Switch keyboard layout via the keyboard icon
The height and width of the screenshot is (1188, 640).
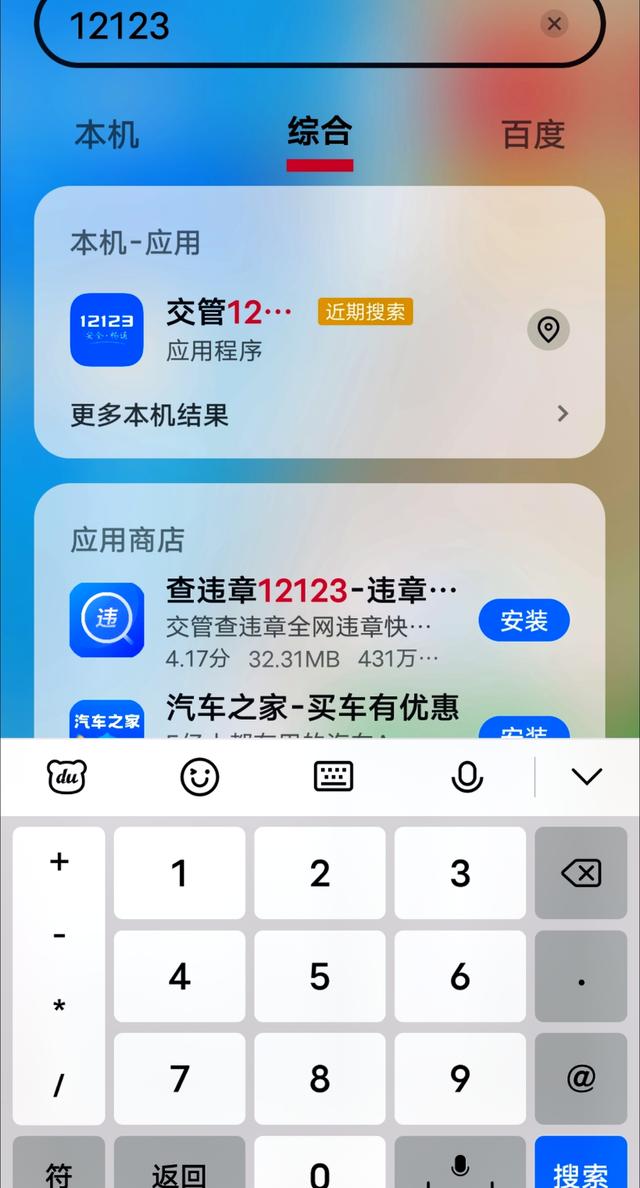[333, 776]
